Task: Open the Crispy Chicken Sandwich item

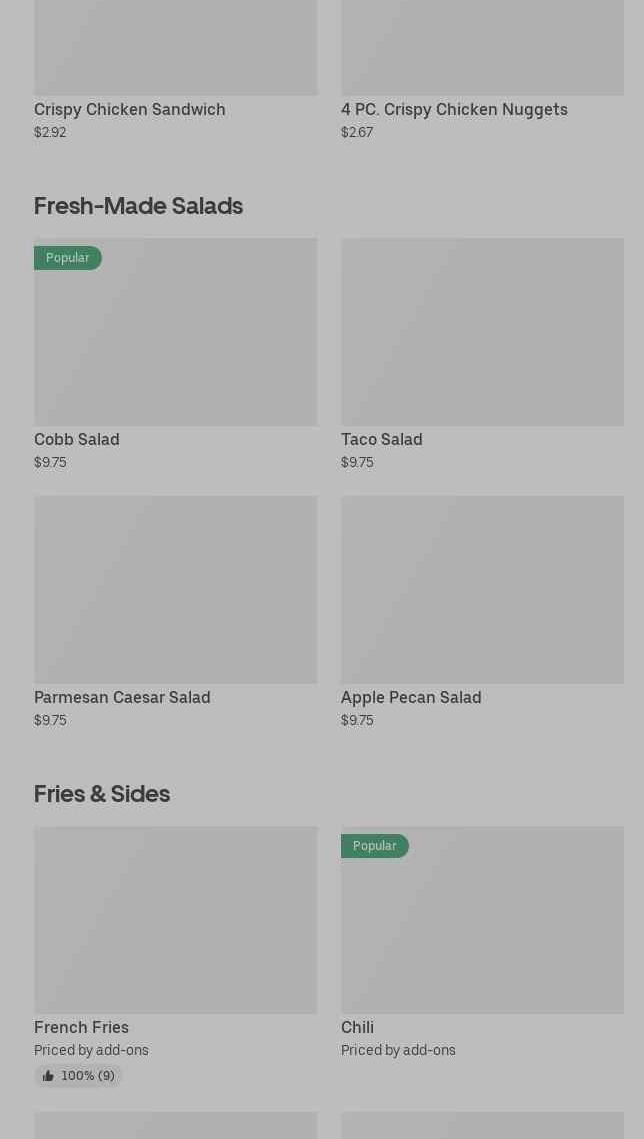Action: [175, 70]
